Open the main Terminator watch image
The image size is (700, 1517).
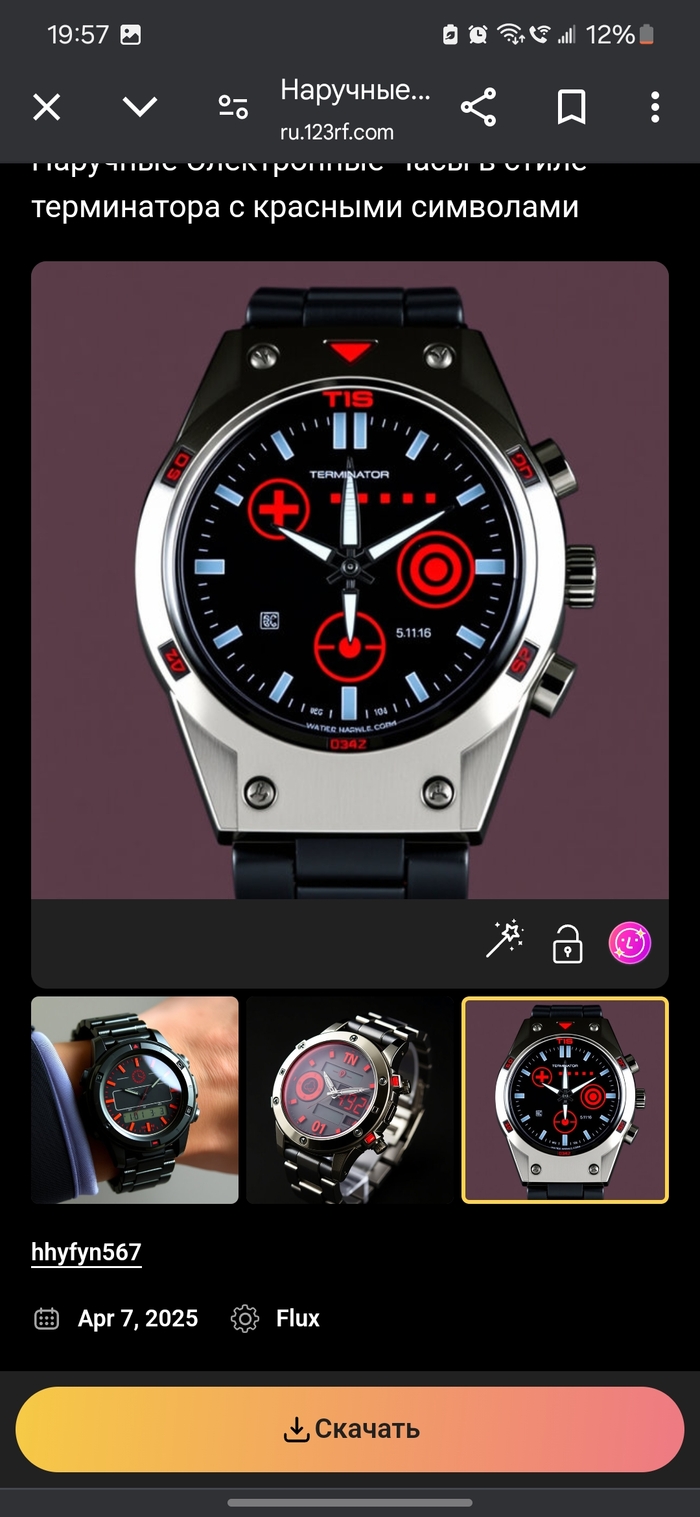pos(350,580)
